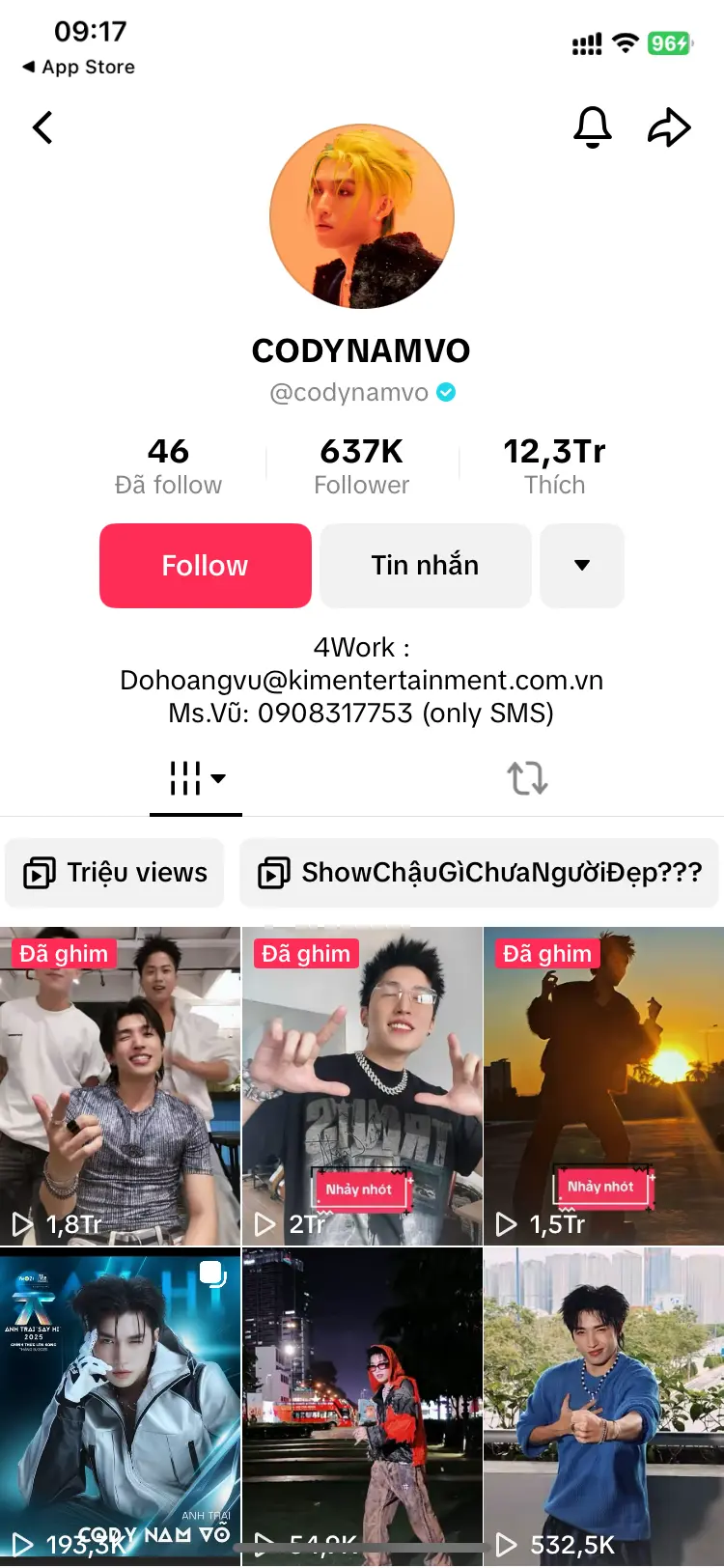724x1568 pixels.
Task: View the 637K Follower list
Action: tap(362, 465)
